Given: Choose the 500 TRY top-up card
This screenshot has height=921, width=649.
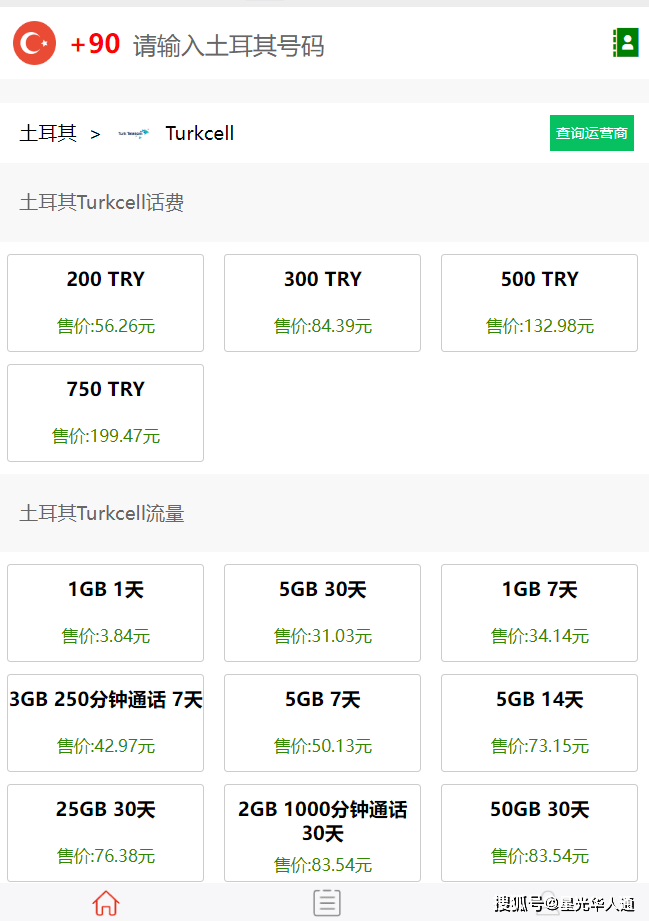Looking at the screenshot, I should coord(539,302).
